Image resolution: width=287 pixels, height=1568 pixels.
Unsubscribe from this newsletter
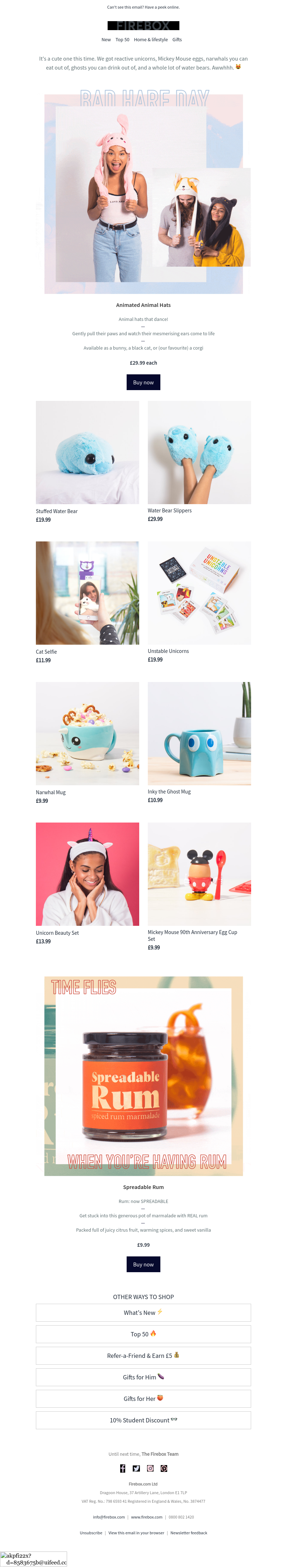pyautogui.click(x=91, y=1533)
